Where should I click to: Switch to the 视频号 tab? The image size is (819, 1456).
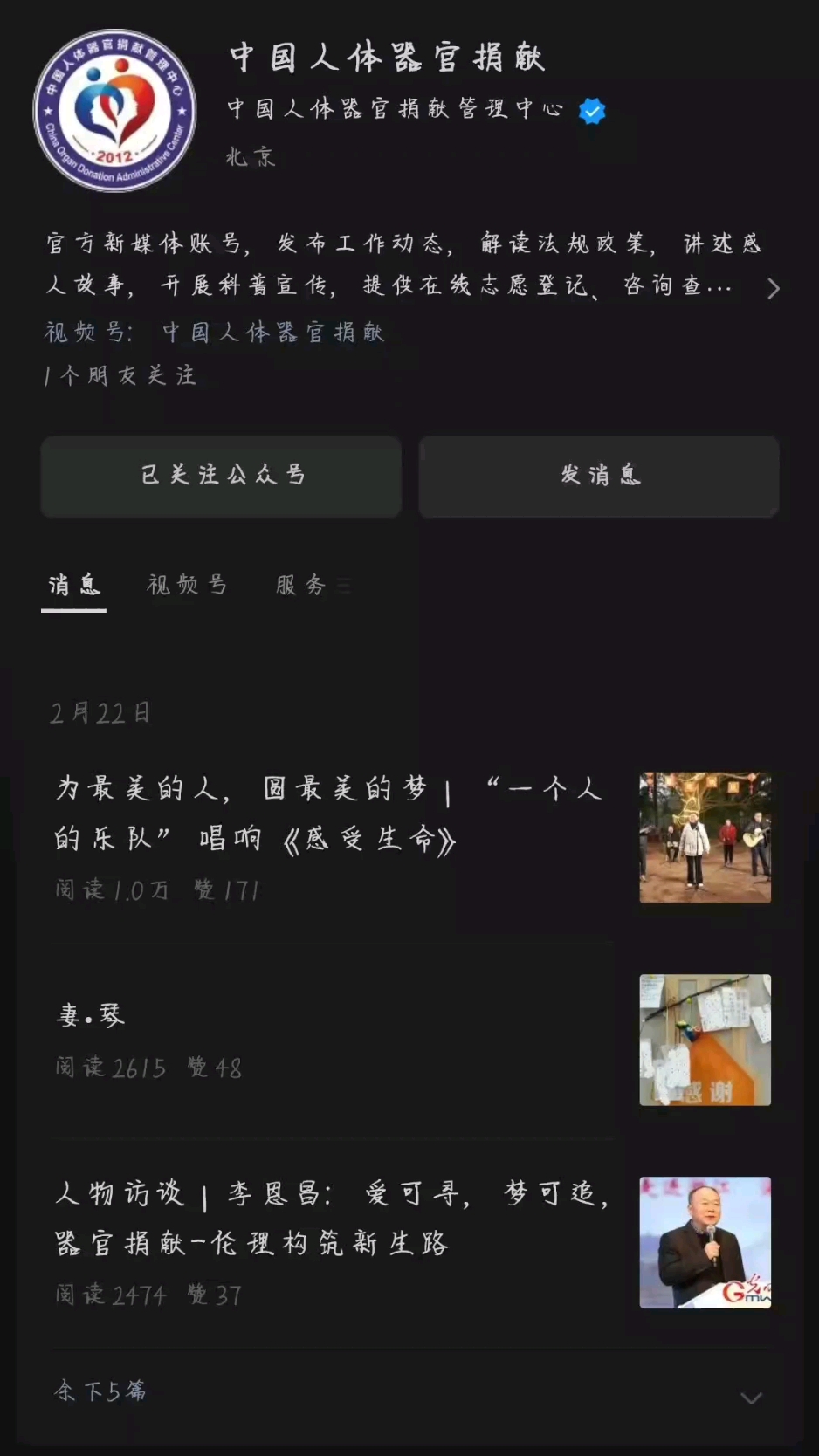187,585
